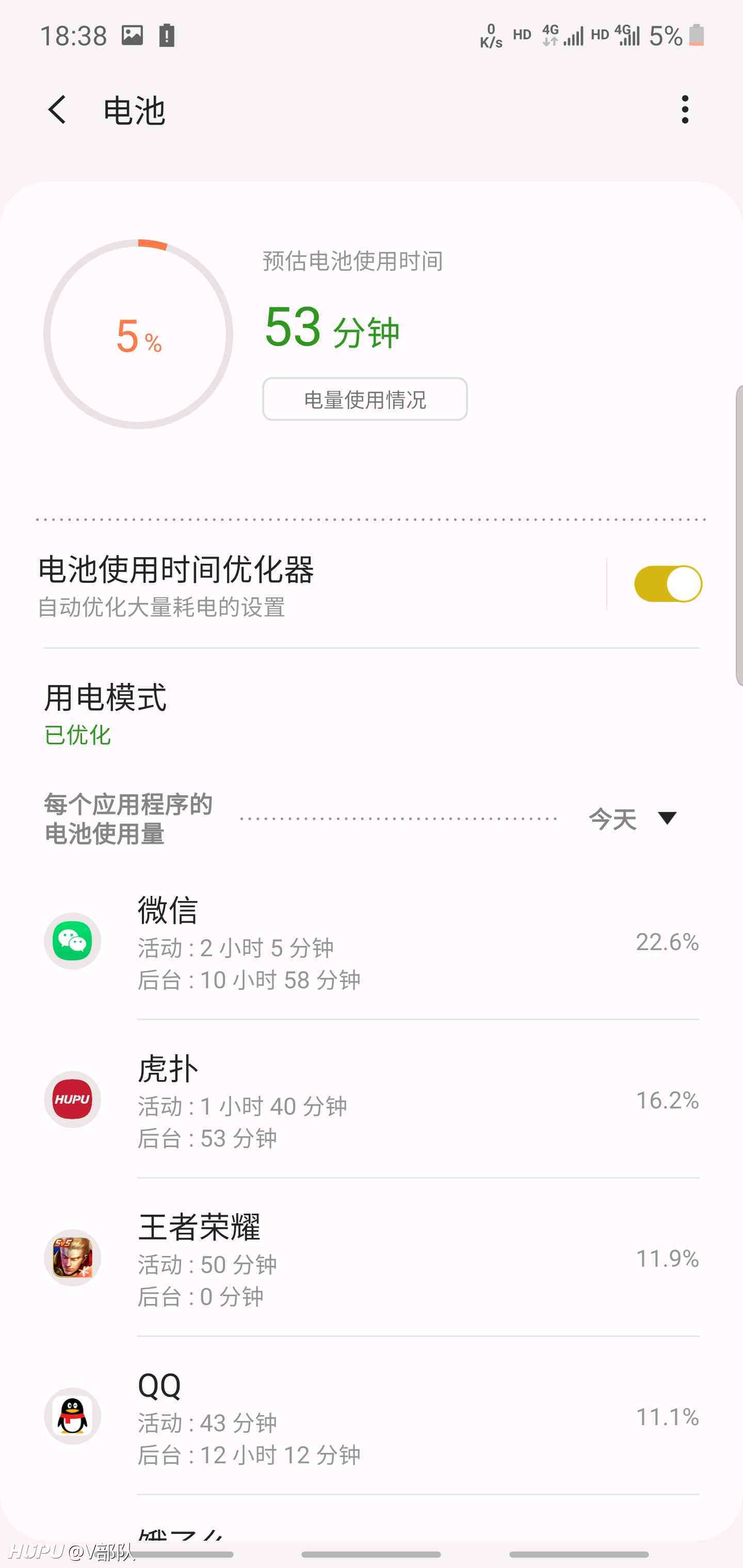Tap the 电量使用情况 button
The width and height of the screenshot is (743, 1568).
365,399
